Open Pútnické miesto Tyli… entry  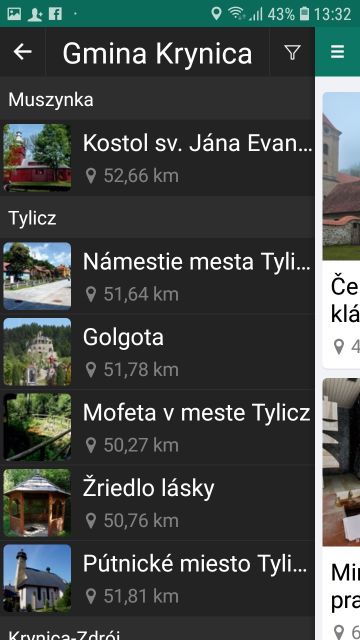[157, 578]
